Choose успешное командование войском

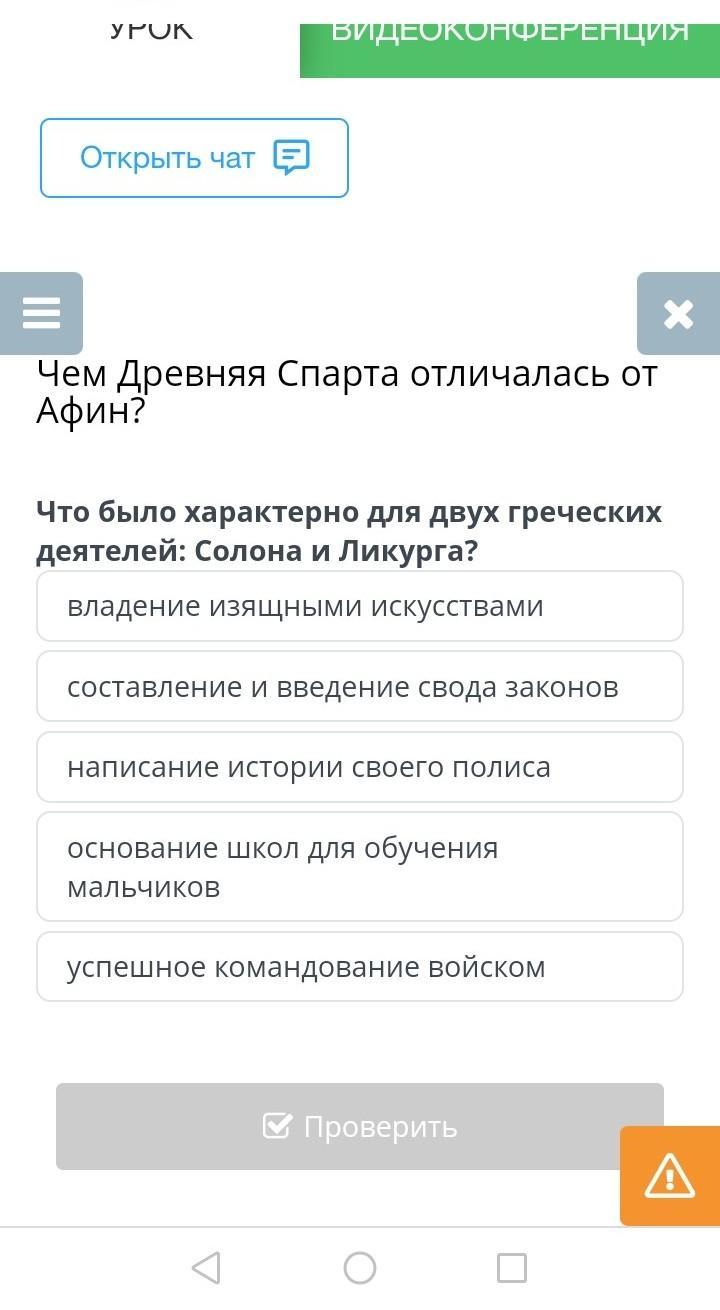(360, 967)
